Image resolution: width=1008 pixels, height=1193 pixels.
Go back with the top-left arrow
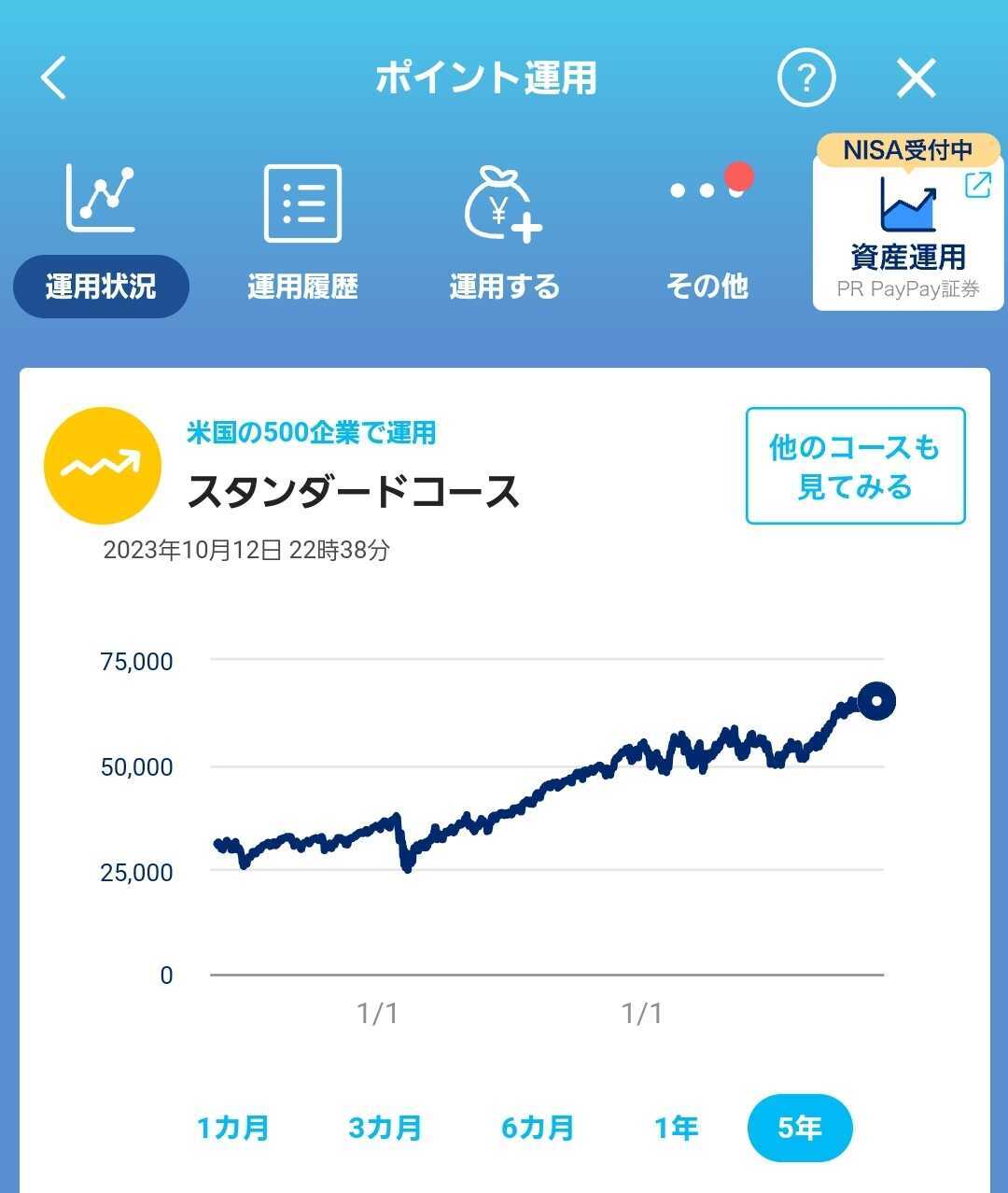coord(55,77)
